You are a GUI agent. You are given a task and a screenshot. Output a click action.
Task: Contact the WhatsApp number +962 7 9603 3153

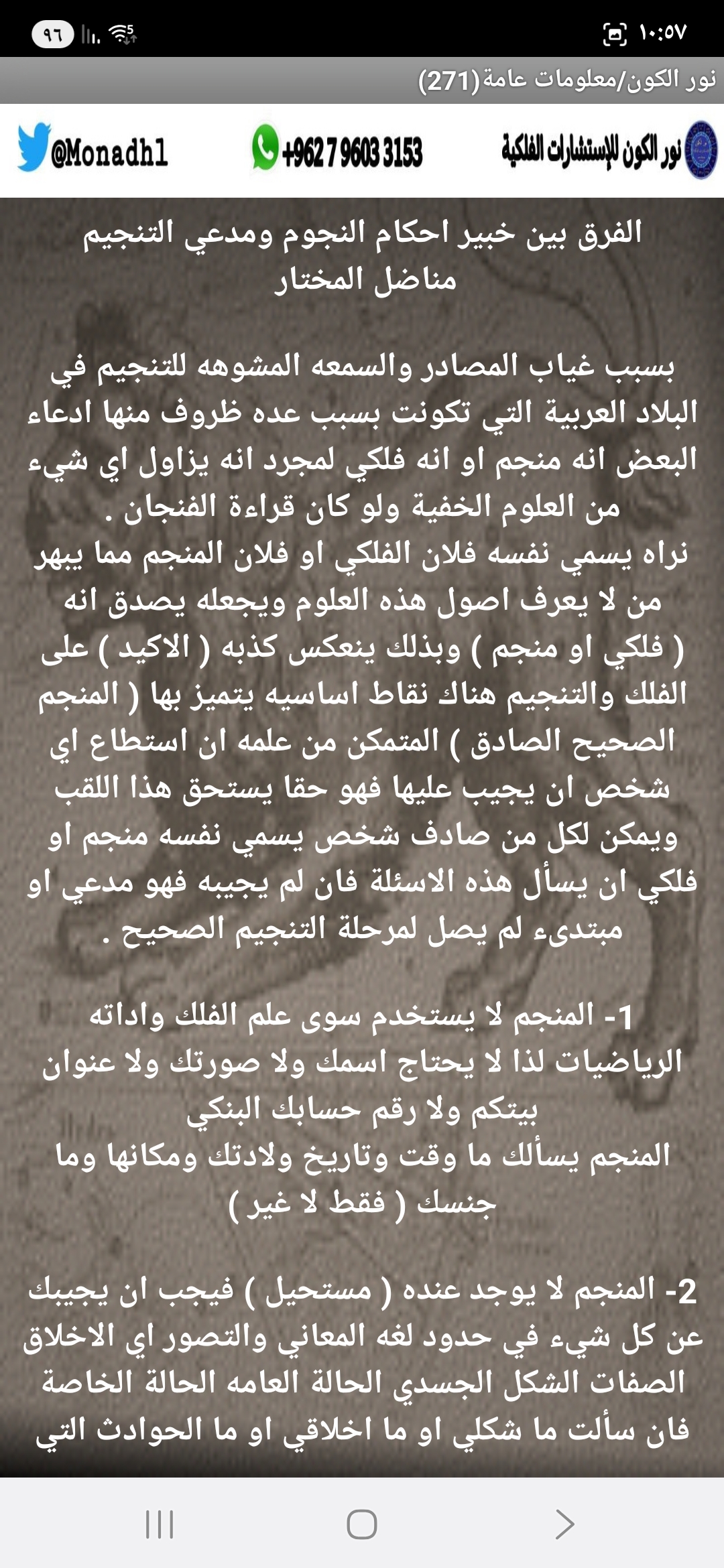pos(337,150)
